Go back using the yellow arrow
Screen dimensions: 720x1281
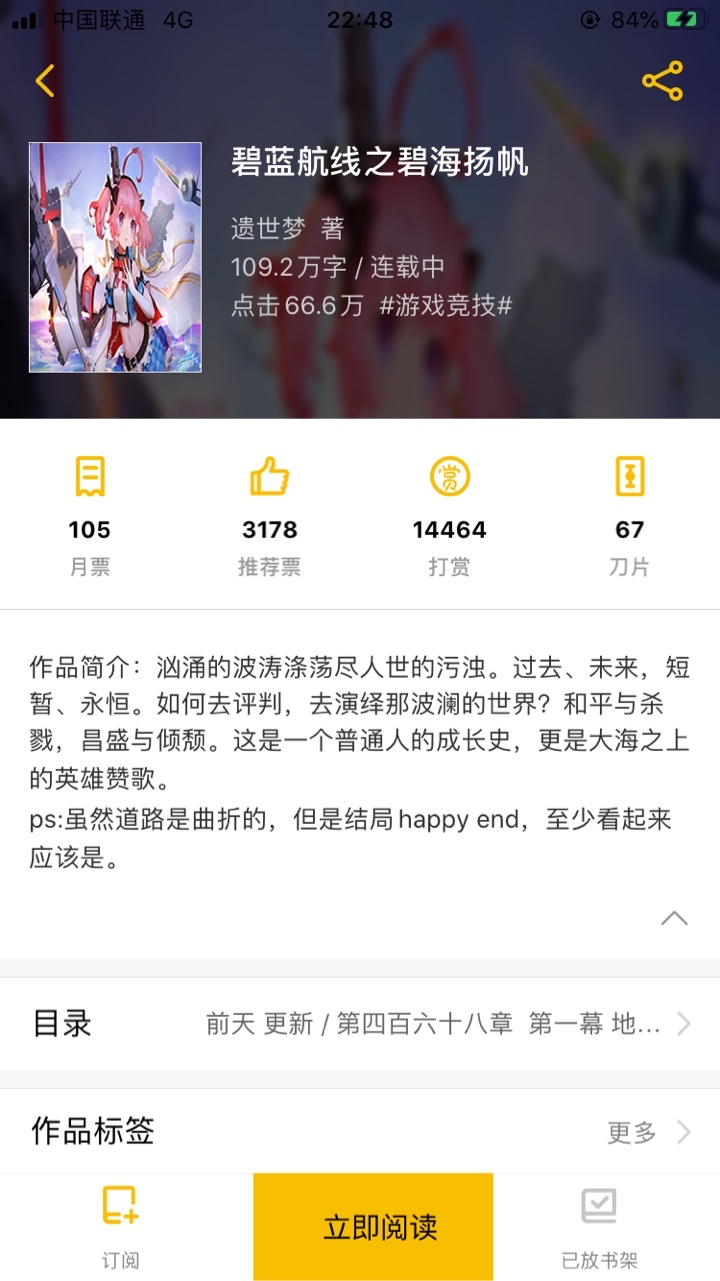(x=45, y=80)
